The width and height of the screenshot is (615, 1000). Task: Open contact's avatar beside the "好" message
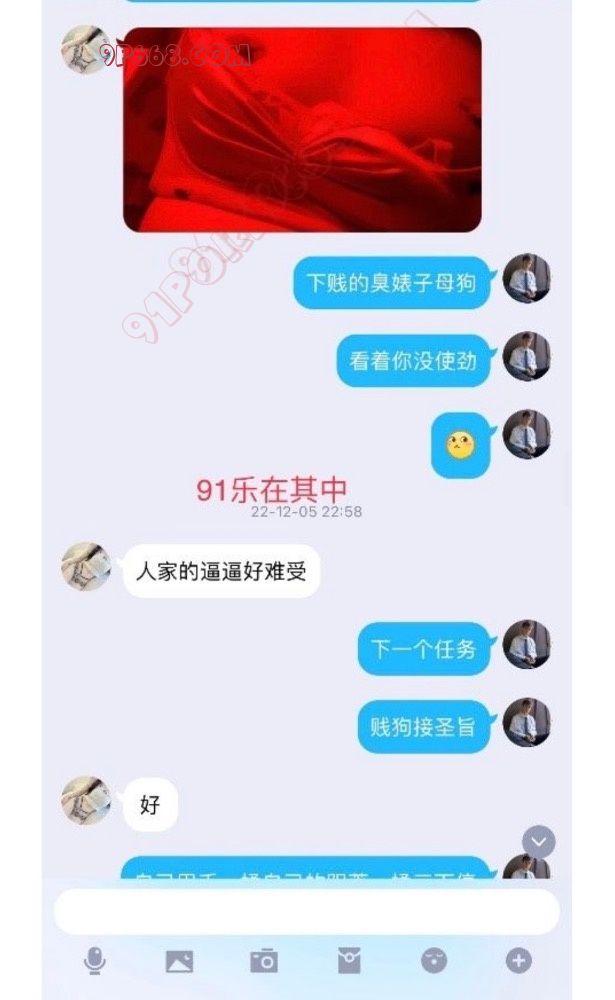click(x=86, y=801)
